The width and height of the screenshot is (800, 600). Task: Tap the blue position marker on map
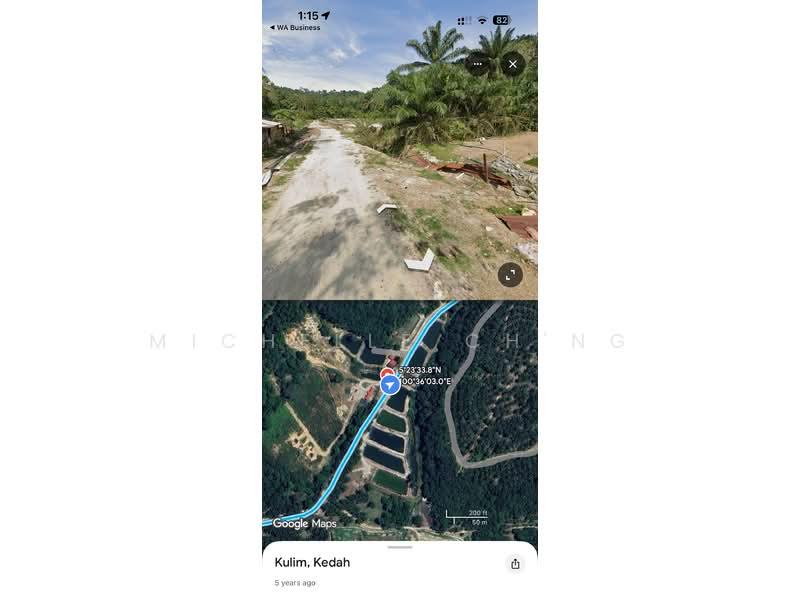coord(390,384)
